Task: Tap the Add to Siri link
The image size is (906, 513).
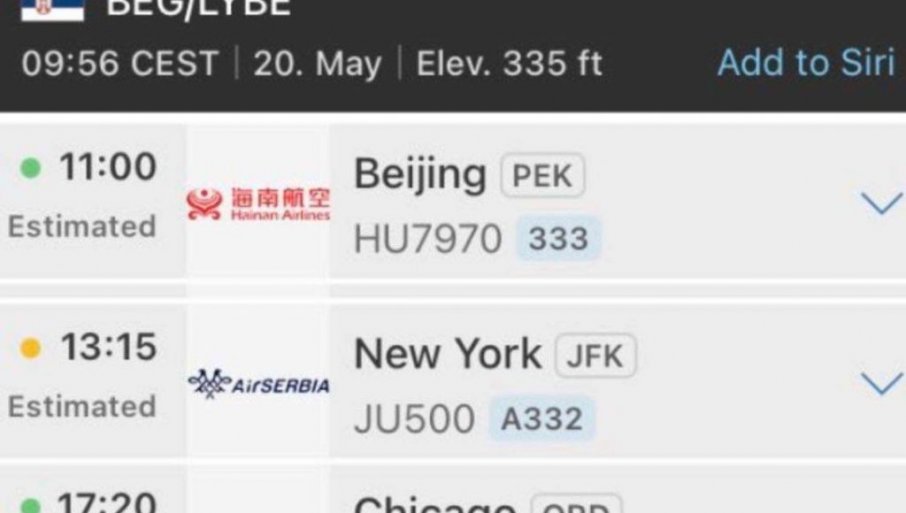Action: point(805,63)
